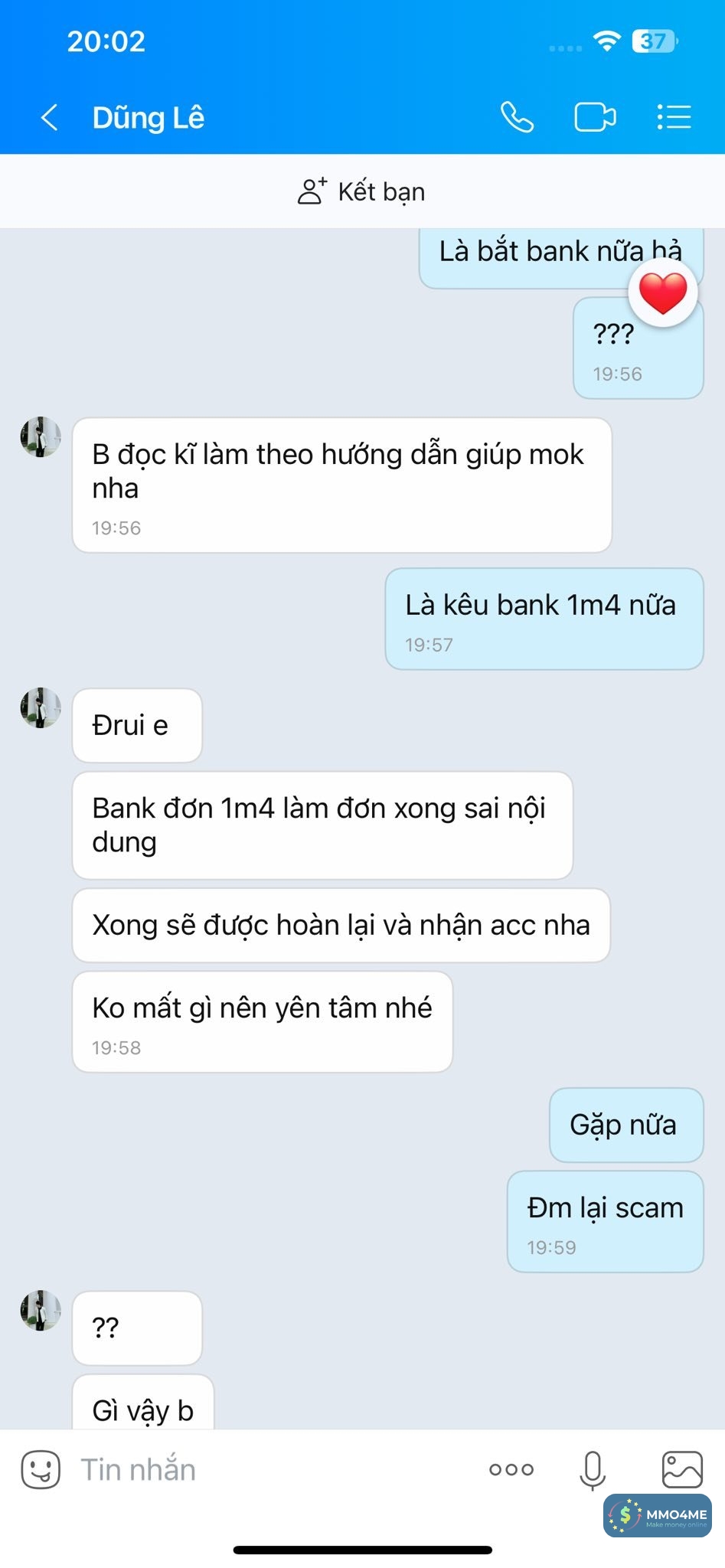Focus the Tin nhắn message field
This screenshot has width=725, height=1568.
268,1469
